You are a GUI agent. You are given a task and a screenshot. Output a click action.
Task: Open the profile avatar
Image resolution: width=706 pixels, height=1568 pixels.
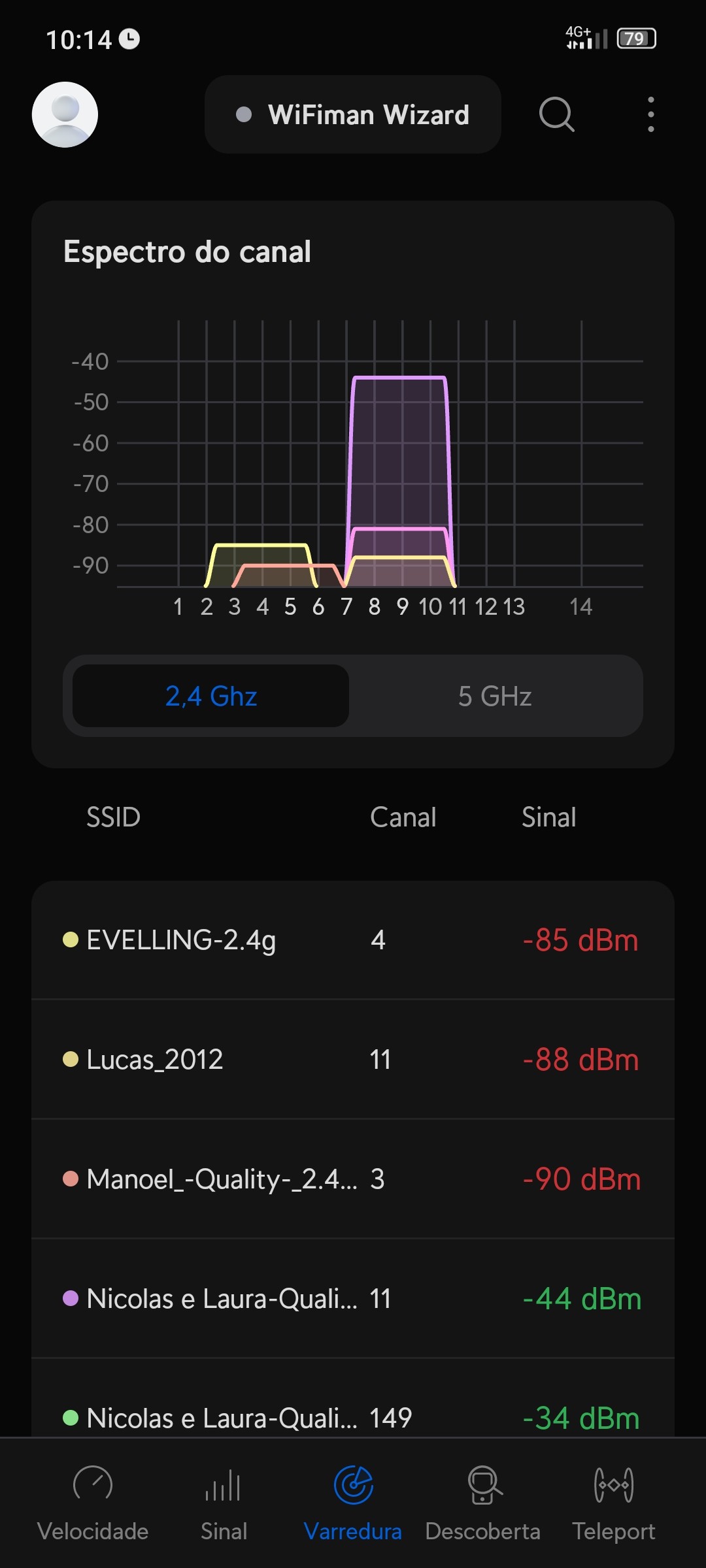[x=65, y=114]
